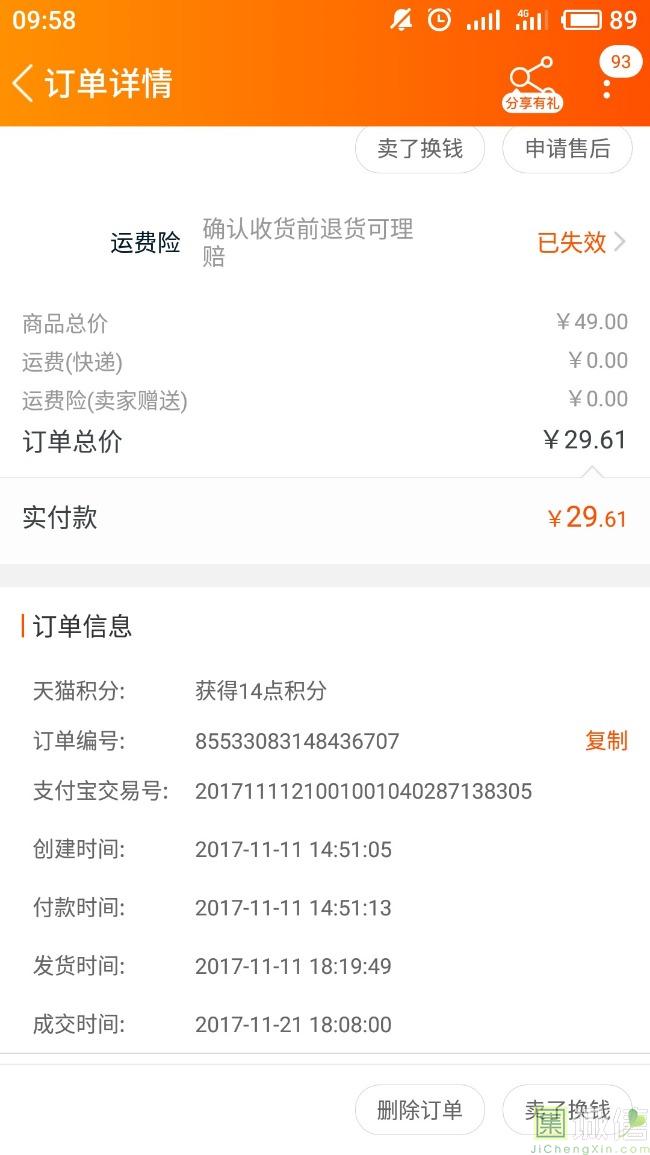Open the 分享有礼 share icon
The image size is (650, 1155).
(532, 83)
